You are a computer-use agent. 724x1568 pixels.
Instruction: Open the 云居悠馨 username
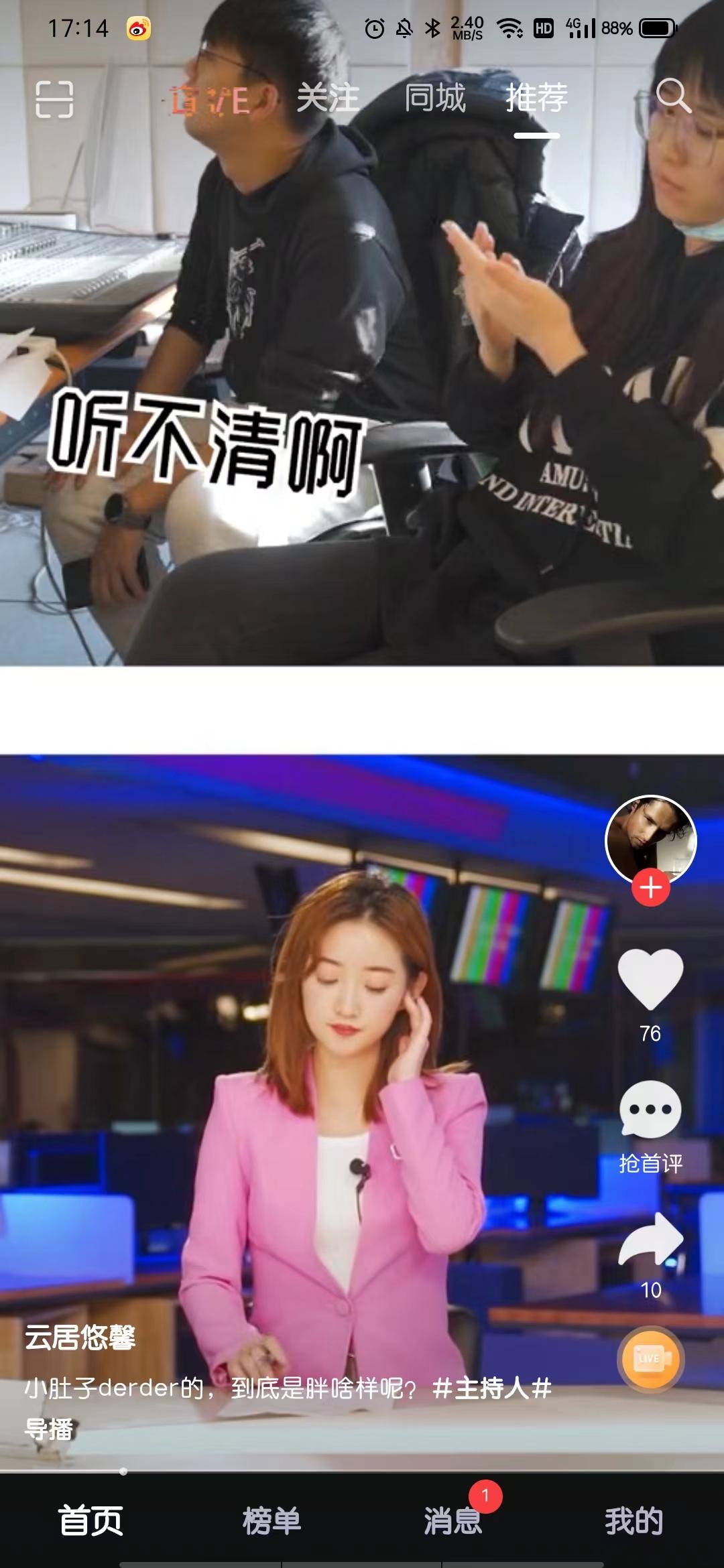[x=80, y=1337]
